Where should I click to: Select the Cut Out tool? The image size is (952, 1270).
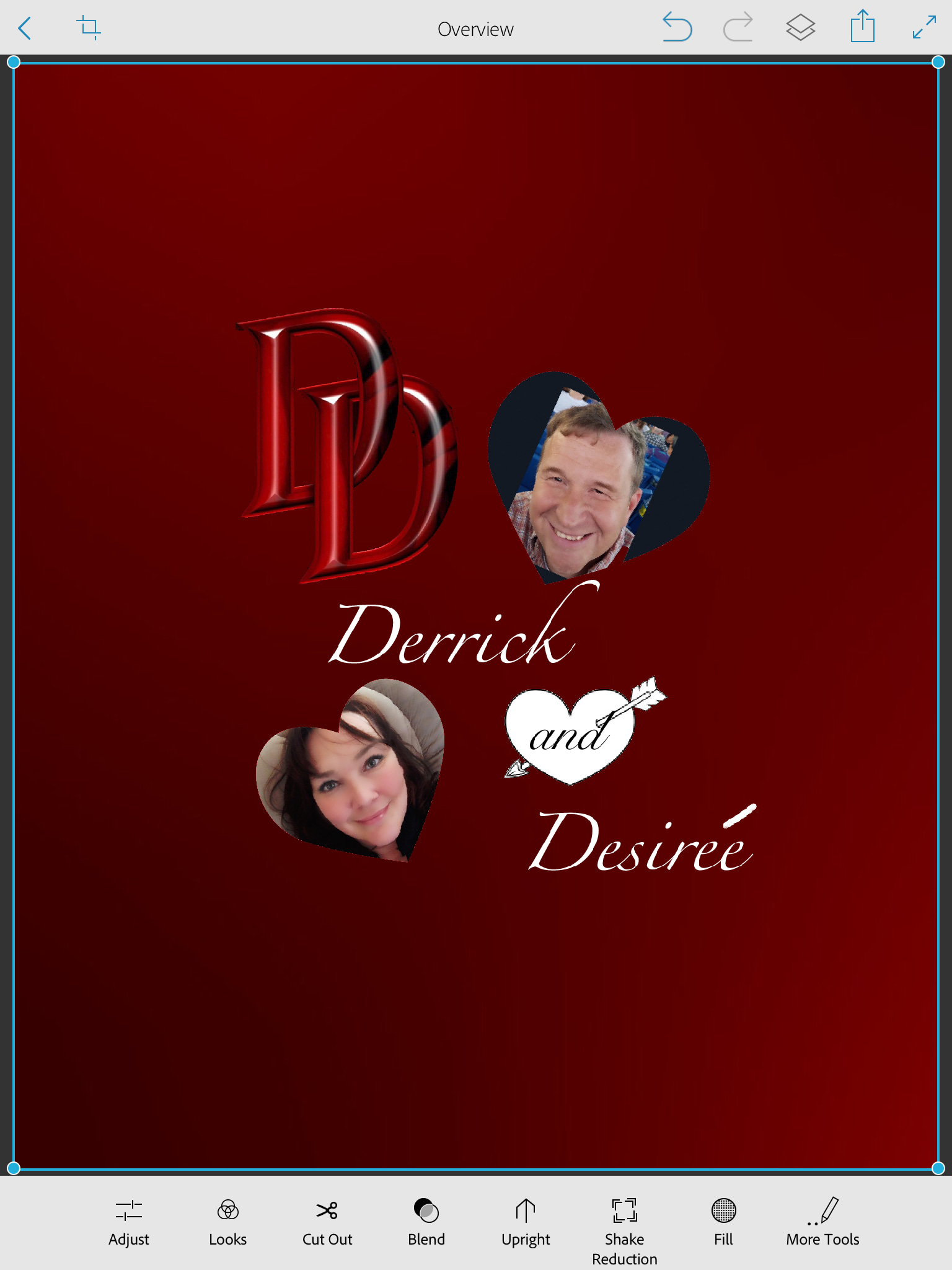click(x=327, y=1222)
